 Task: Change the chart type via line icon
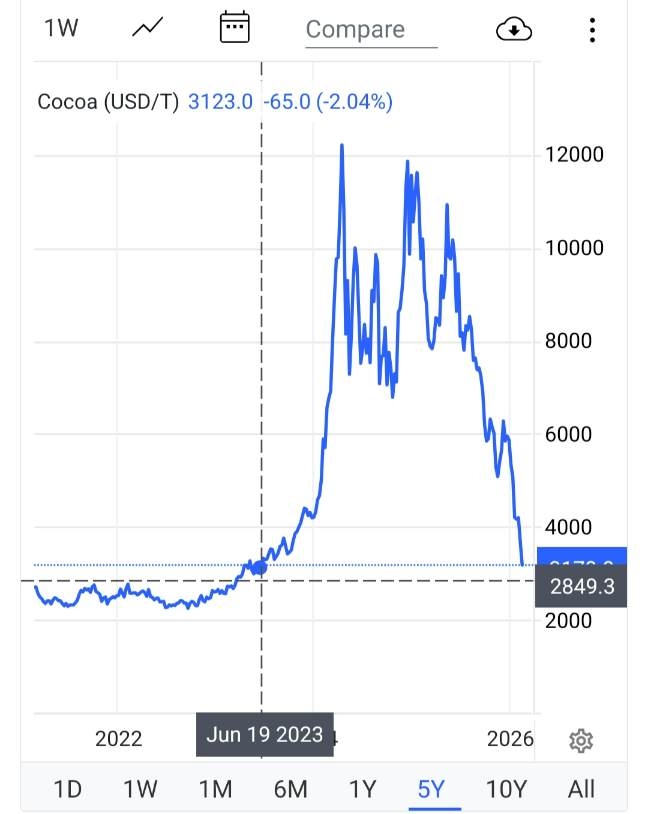[x=147, y=29]
